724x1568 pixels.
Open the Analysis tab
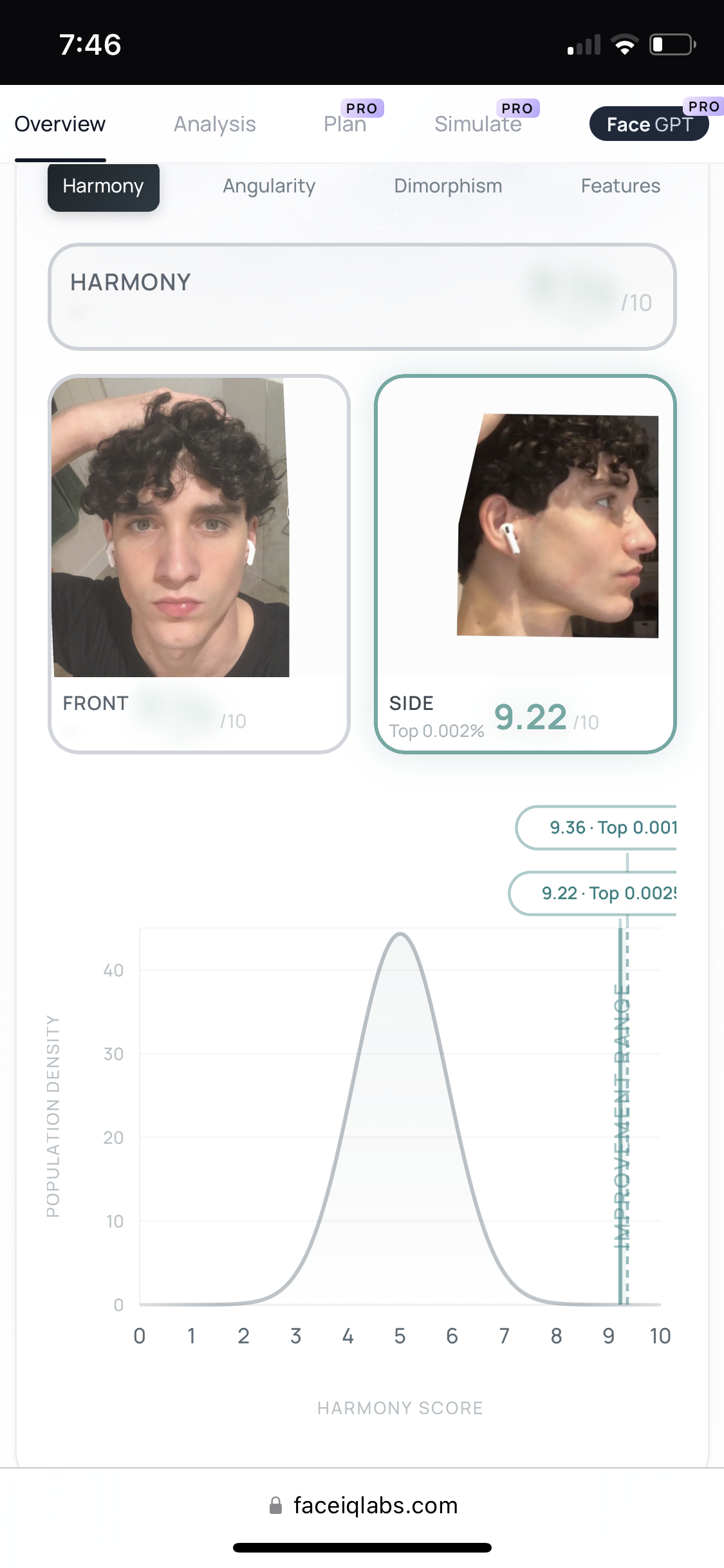click(x=214, y=124)
